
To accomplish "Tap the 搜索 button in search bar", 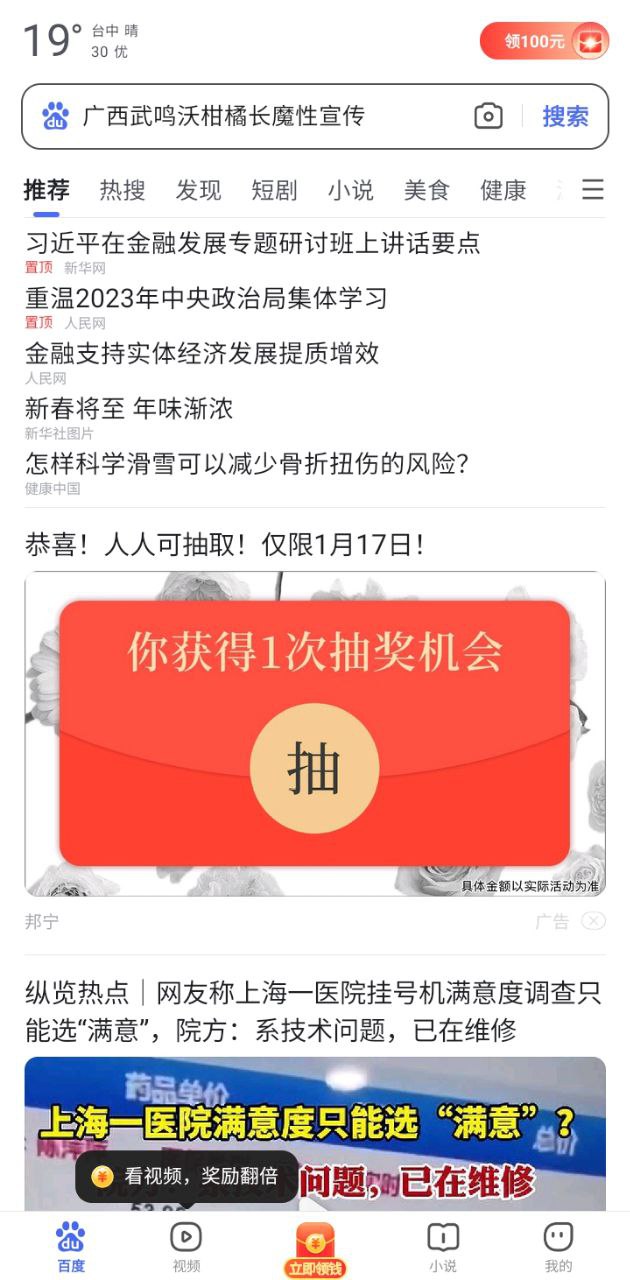I will click(x=565, y=116).
